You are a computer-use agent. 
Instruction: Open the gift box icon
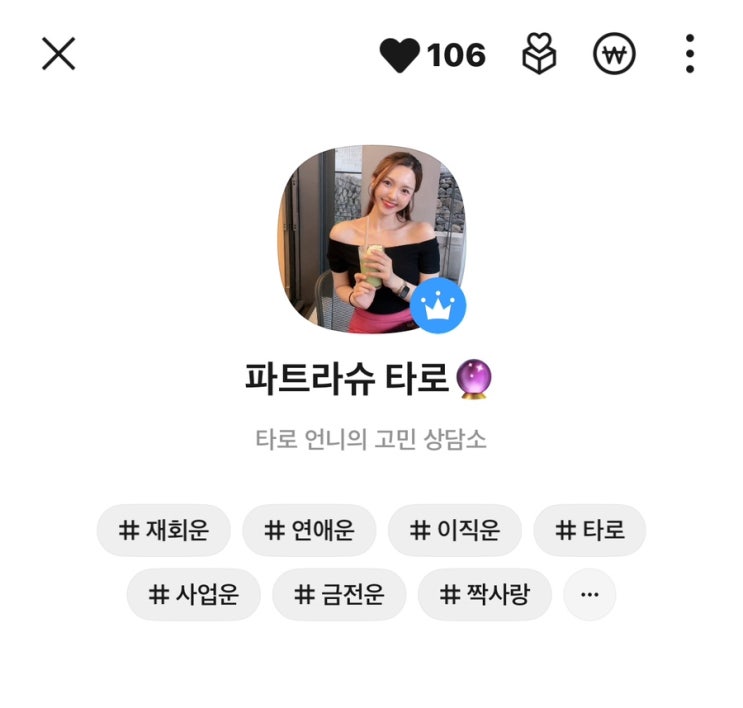(540, 55)
